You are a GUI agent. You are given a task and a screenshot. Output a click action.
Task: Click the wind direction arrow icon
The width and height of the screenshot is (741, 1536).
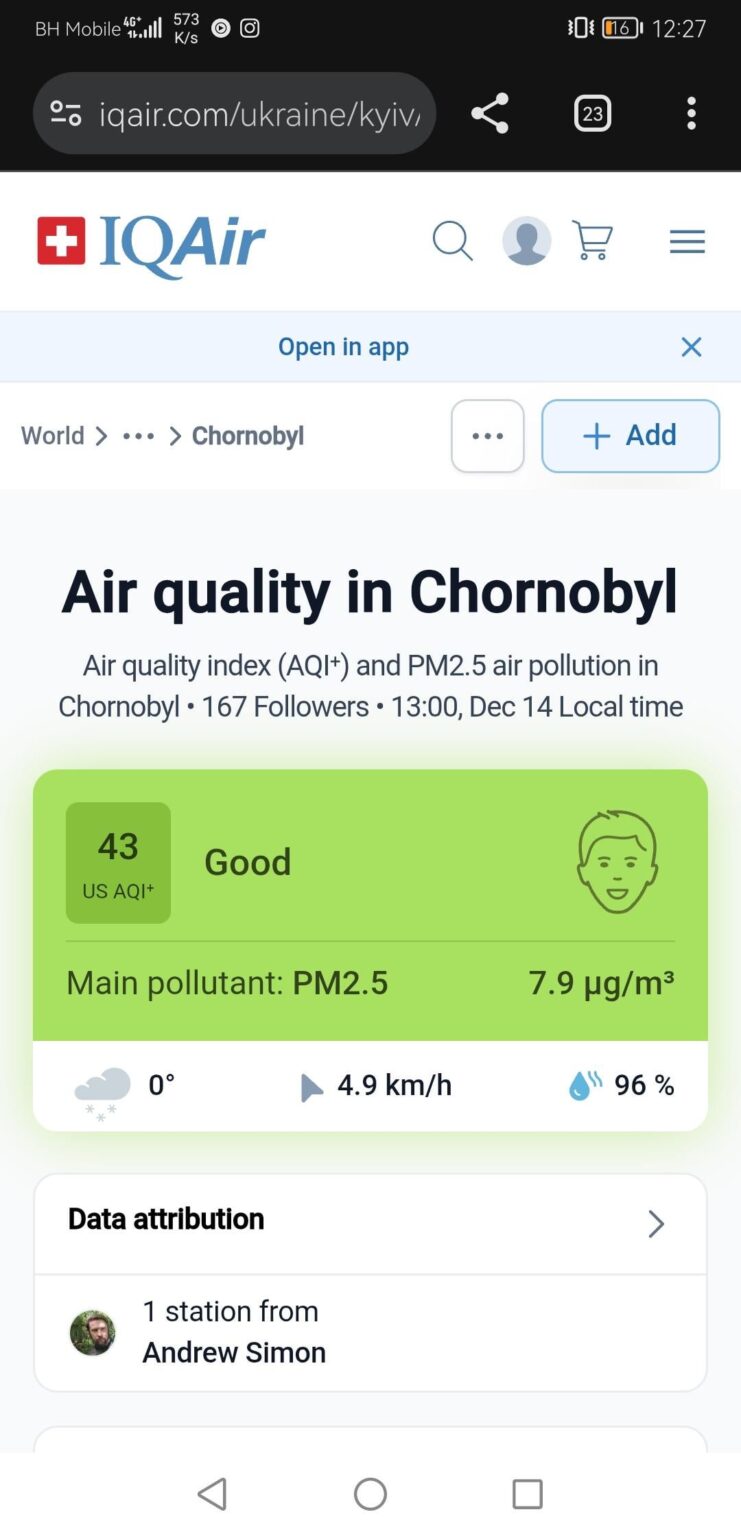click(311, 1084)
